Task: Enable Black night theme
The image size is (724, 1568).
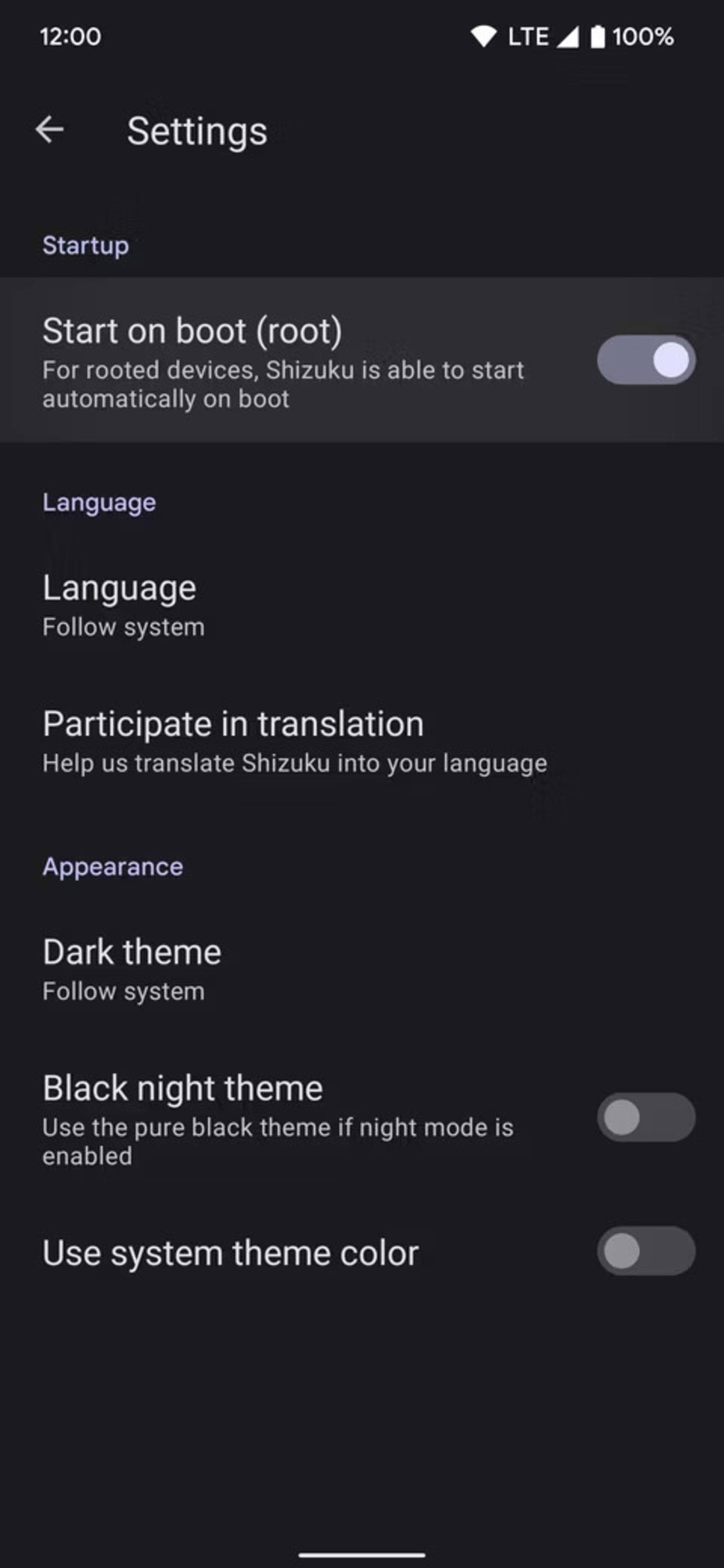Action: pos(646,1117)
